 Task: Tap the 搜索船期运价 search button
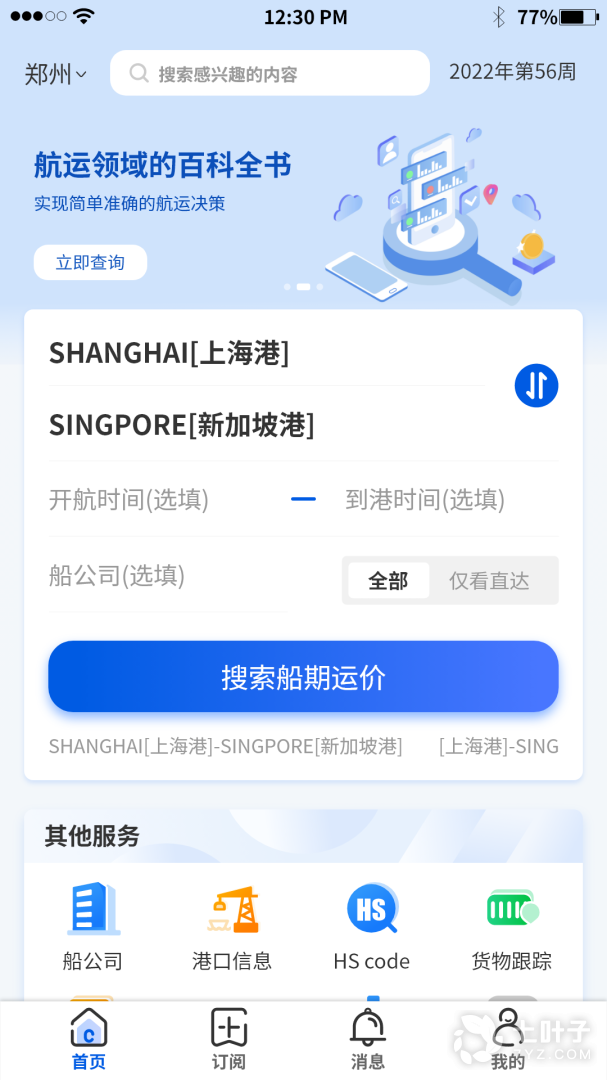coord(303,677)
